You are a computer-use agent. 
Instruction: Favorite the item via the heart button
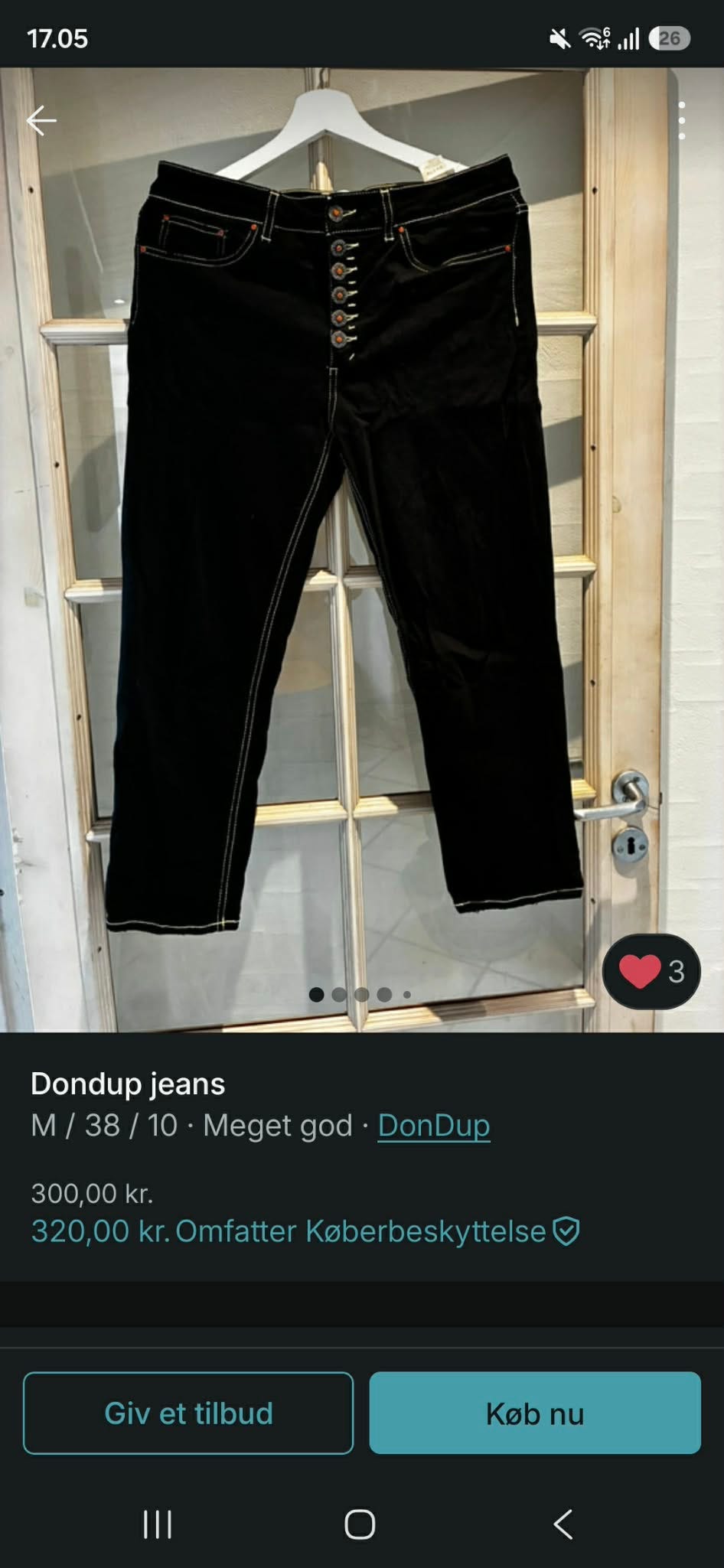[651, 971]
